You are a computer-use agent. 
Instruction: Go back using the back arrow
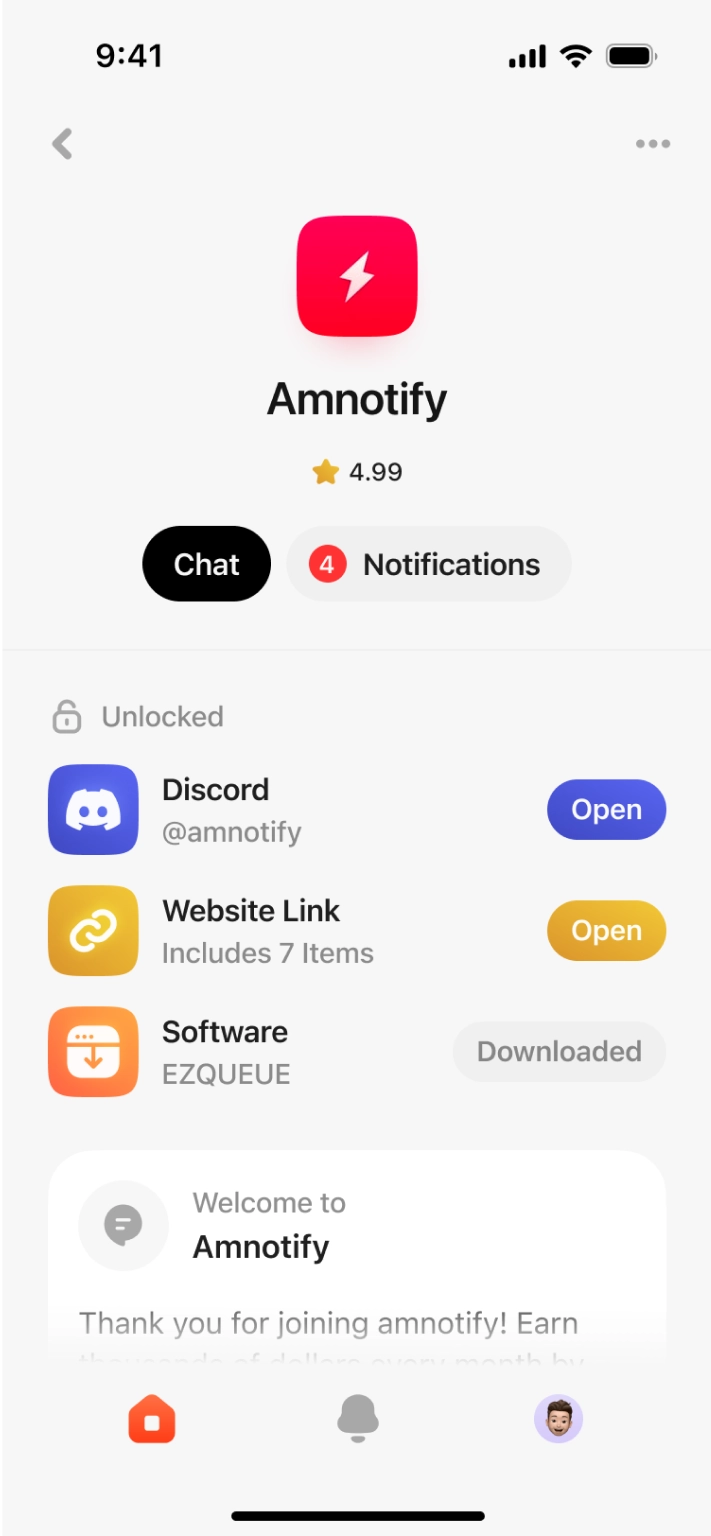pyautogui.click(x=63, y=144)
